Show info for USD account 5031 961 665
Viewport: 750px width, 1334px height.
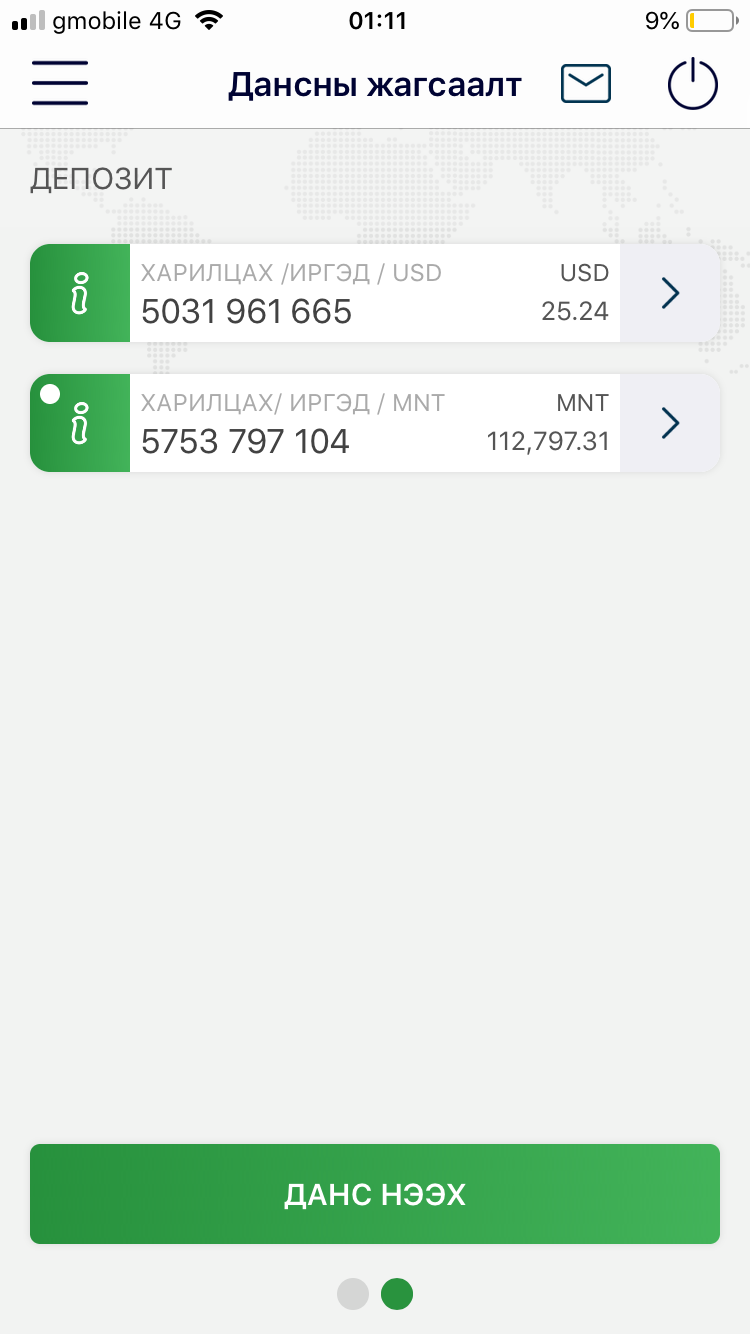(80, 293)
